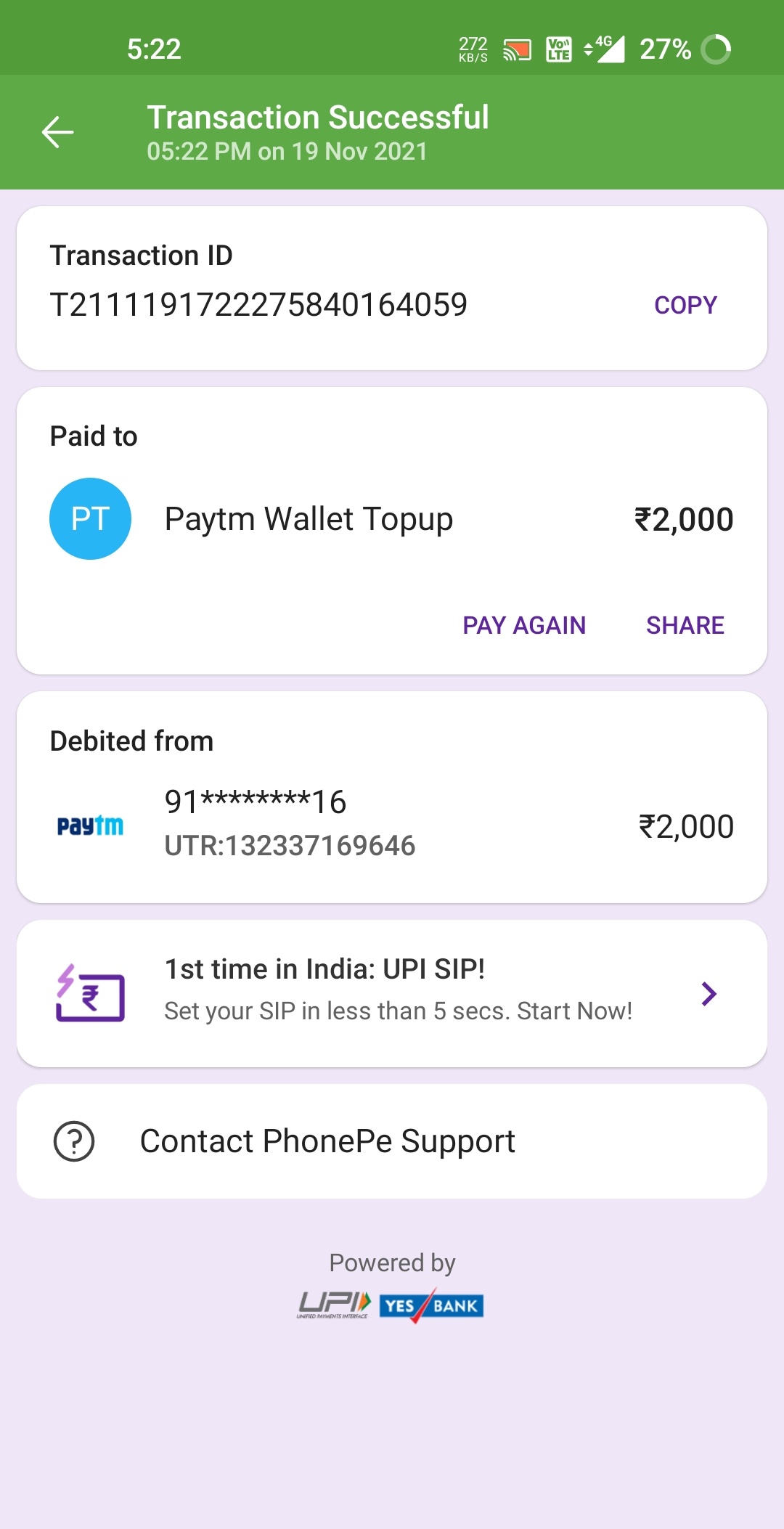This screenshot has height=1529, width=784.
Task: Copy the transaction ID
Action: (x=685, y=305)
